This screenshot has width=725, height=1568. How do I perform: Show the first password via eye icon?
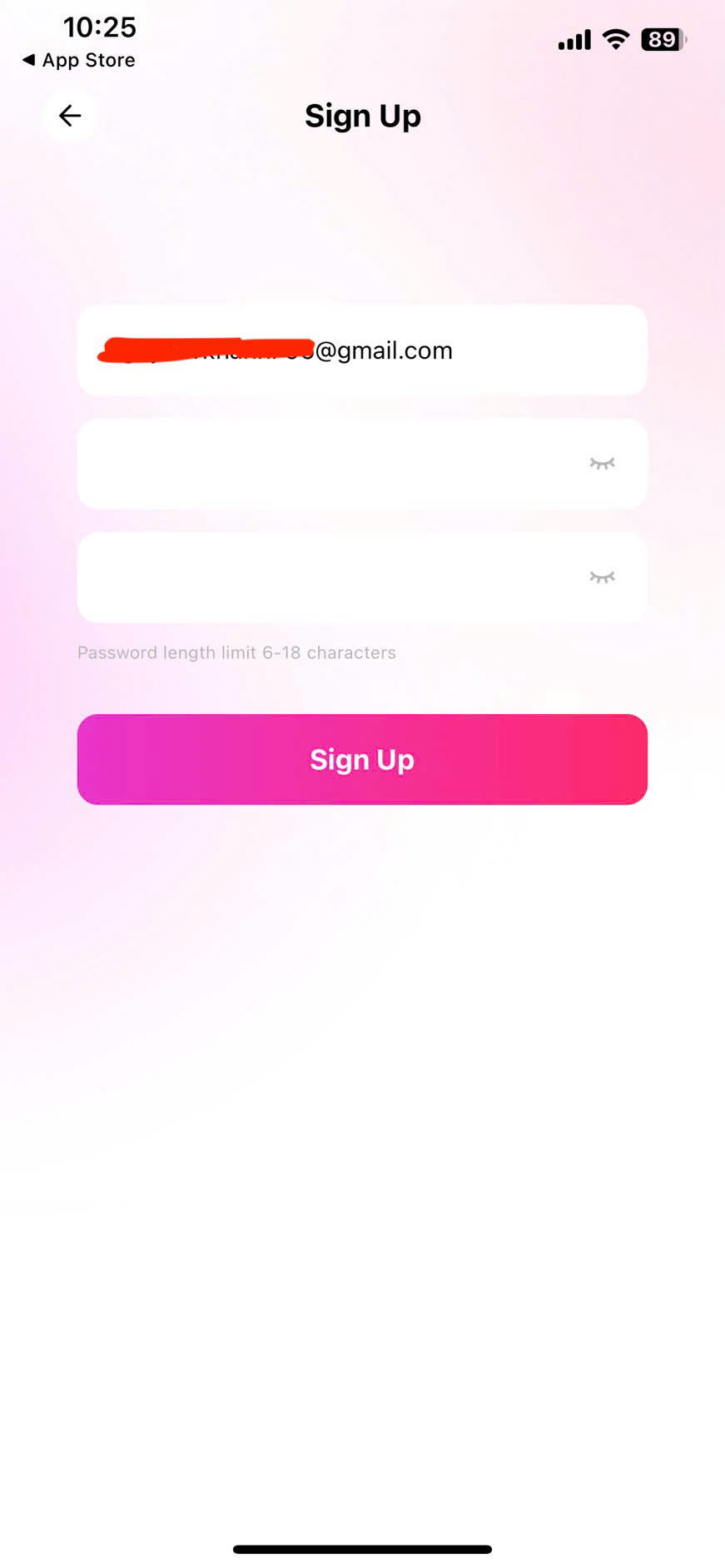602,464
